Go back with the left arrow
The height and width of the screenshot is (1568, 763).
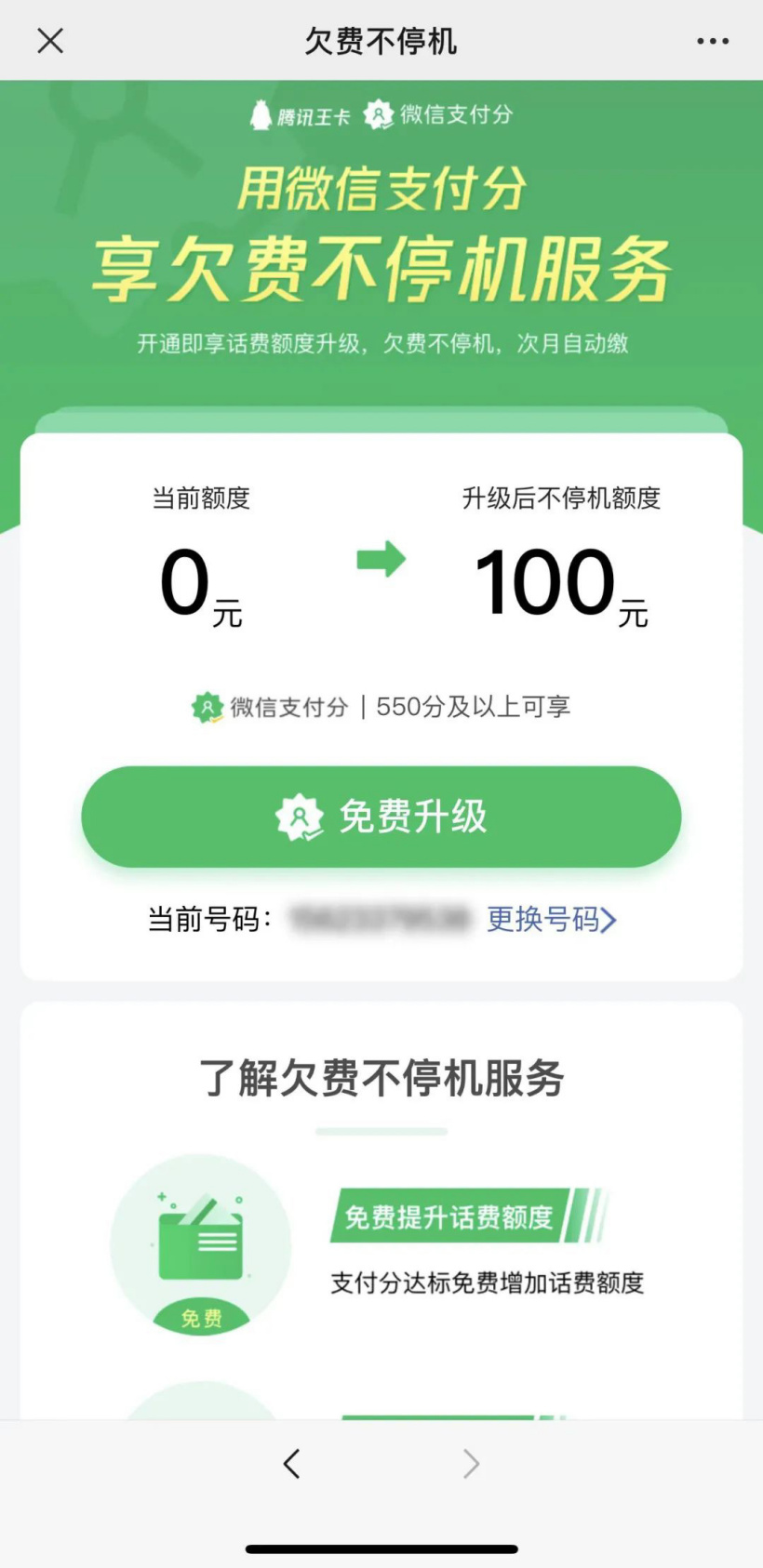coord(292,1464)
